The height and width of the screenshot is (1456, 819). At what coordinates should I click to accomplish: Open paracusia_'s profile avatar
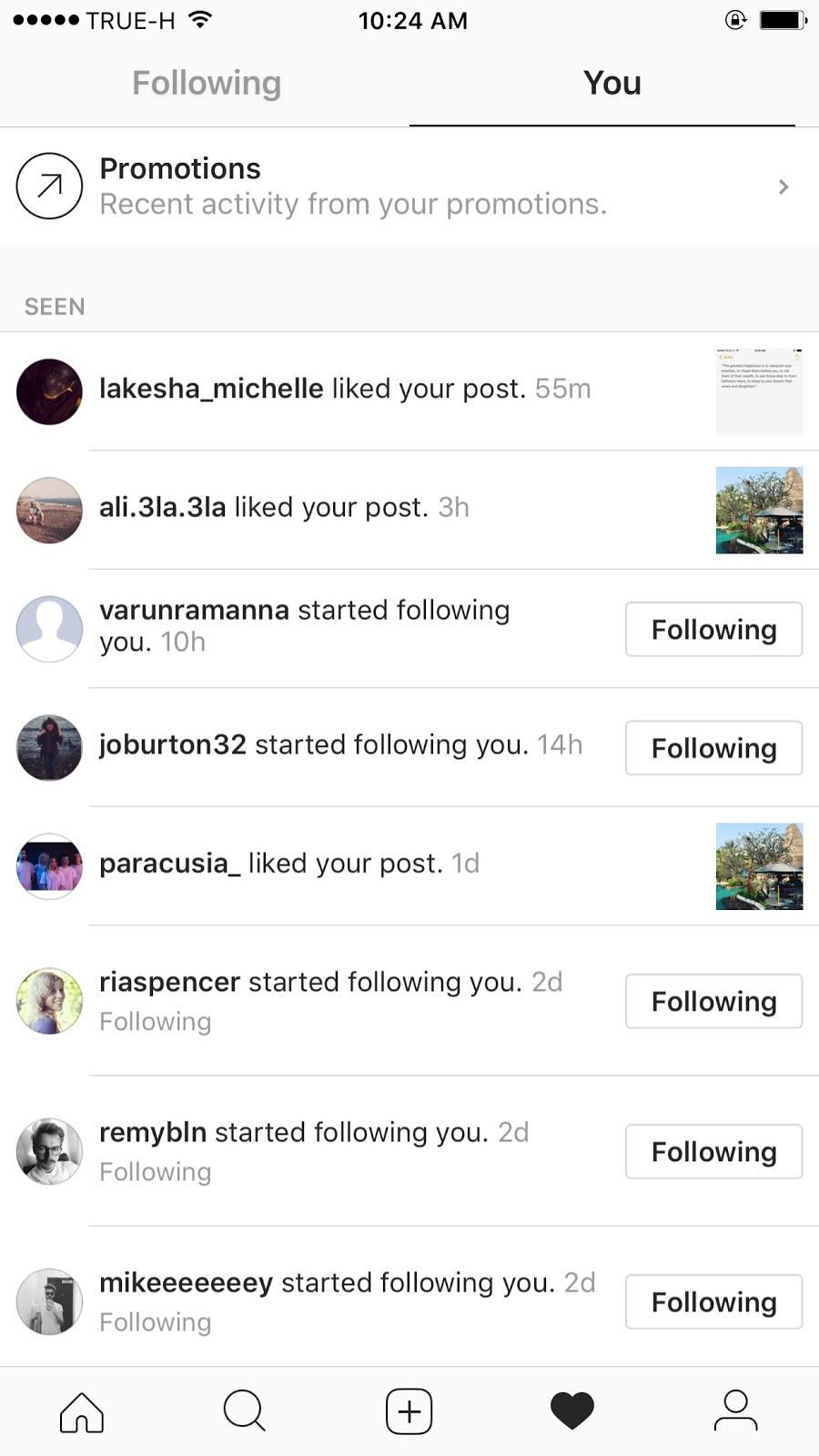50,866
